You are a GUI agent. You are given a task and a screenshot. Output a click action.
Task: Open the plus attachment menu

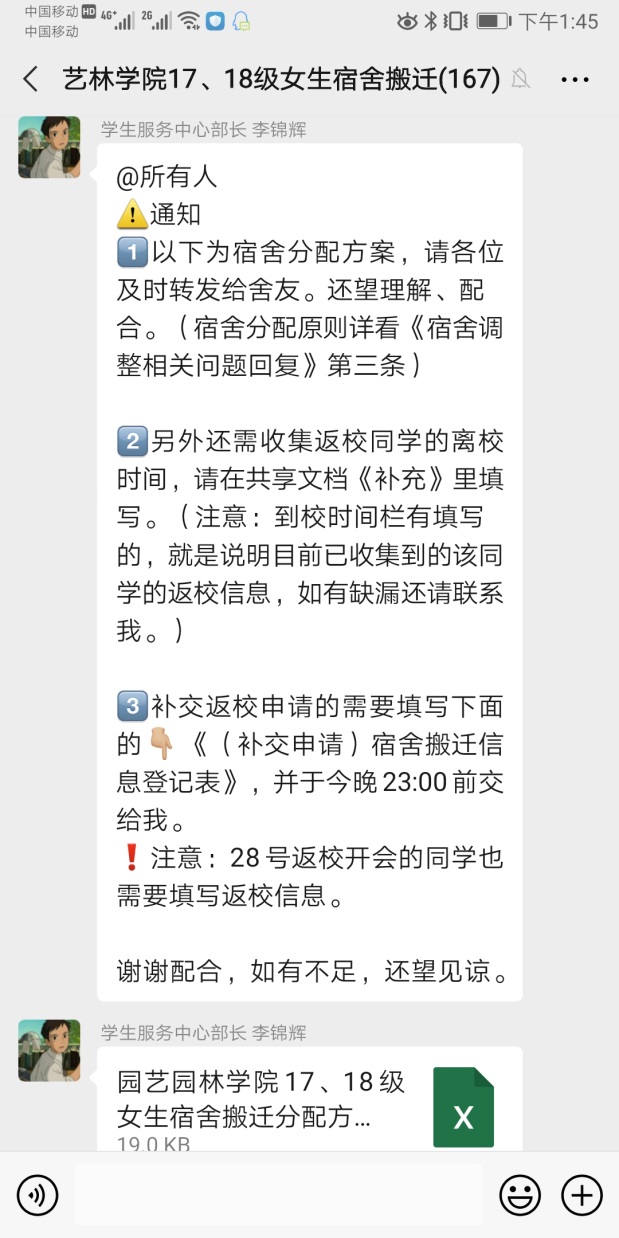pyautogui.click(x=582, y=1195)
